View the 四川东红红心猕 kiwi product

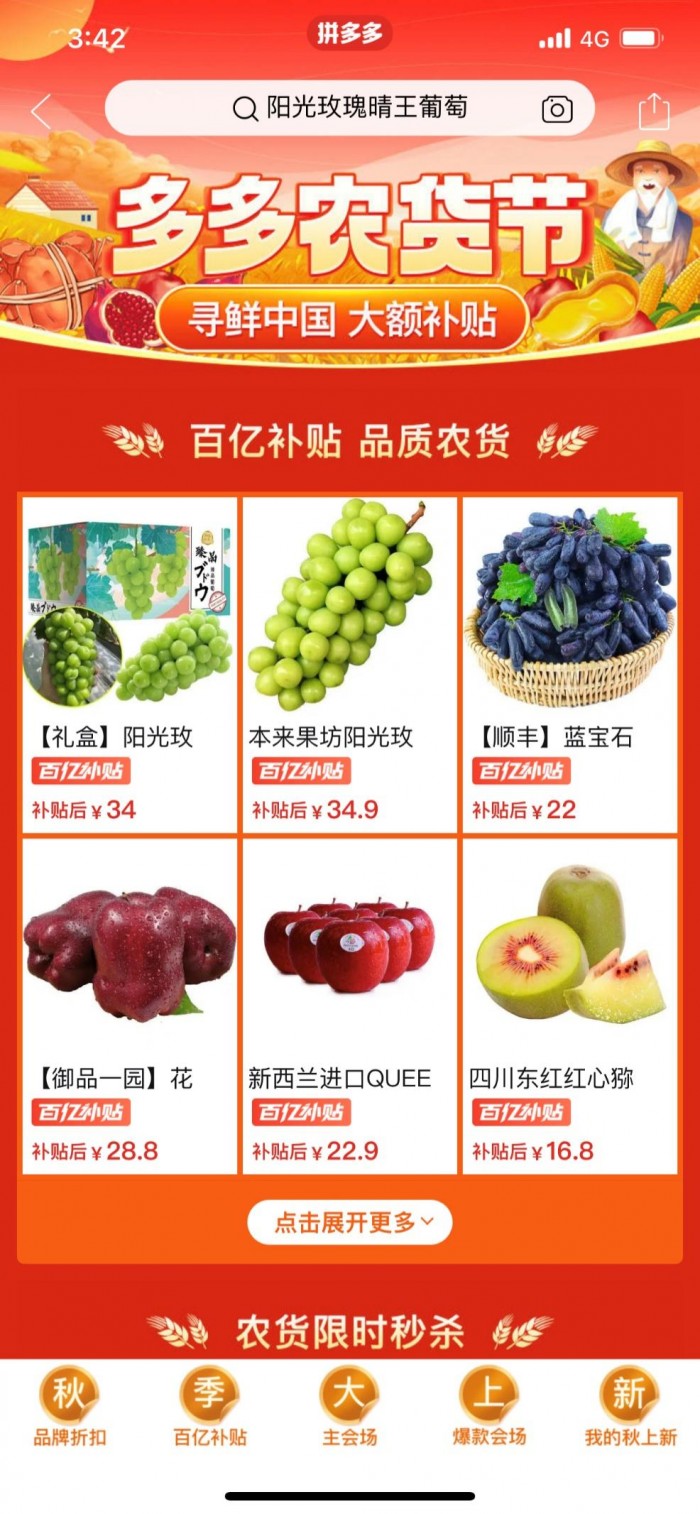coord(569,1005)
